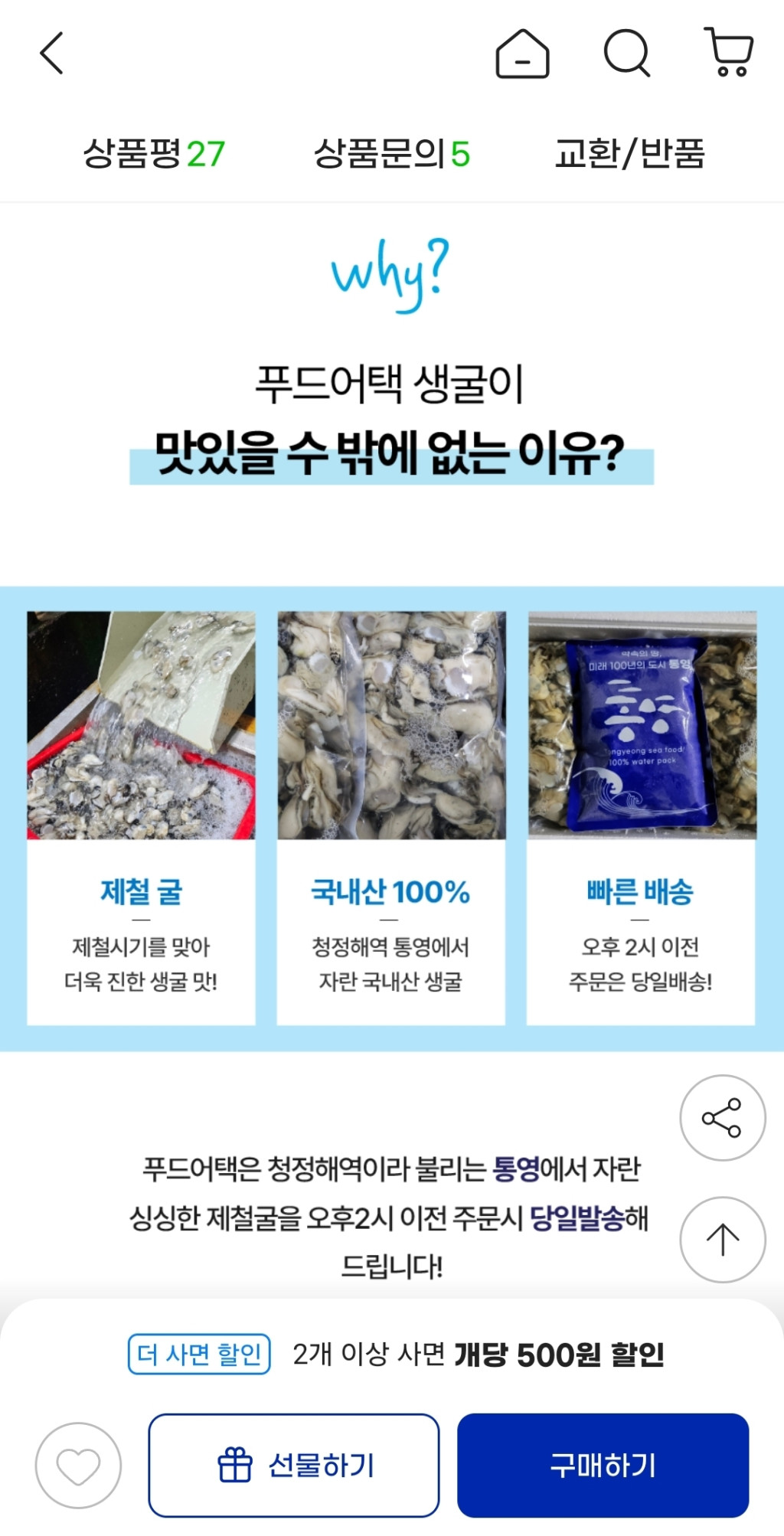Tap the 선물하기 gift button
This screenshot has width=784, height=1536.
294,1465
